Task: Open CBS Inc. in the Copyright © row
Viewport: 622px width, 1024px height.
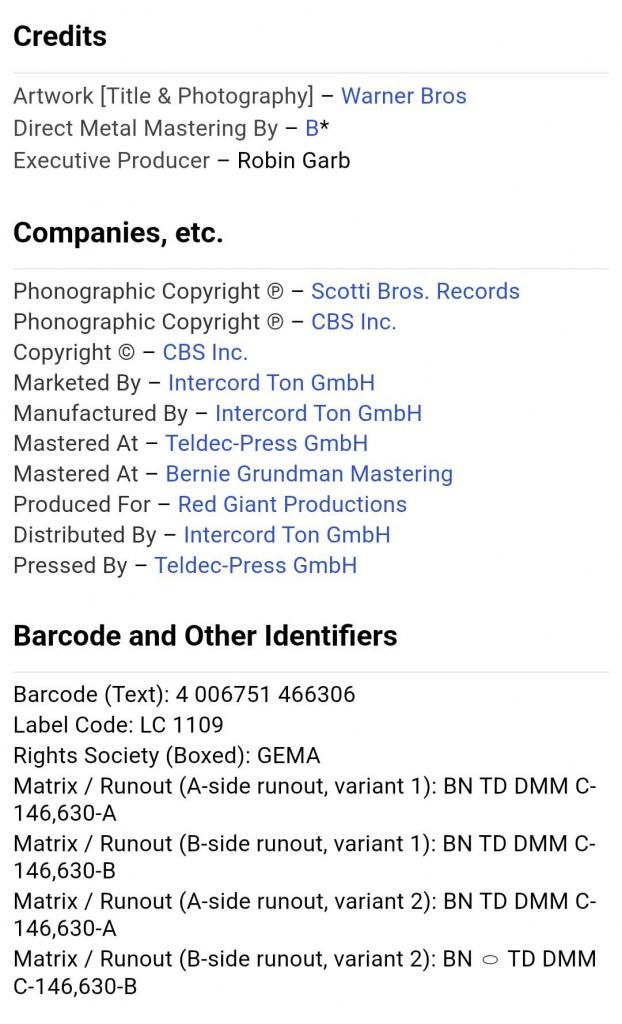Action: point(205,353)
